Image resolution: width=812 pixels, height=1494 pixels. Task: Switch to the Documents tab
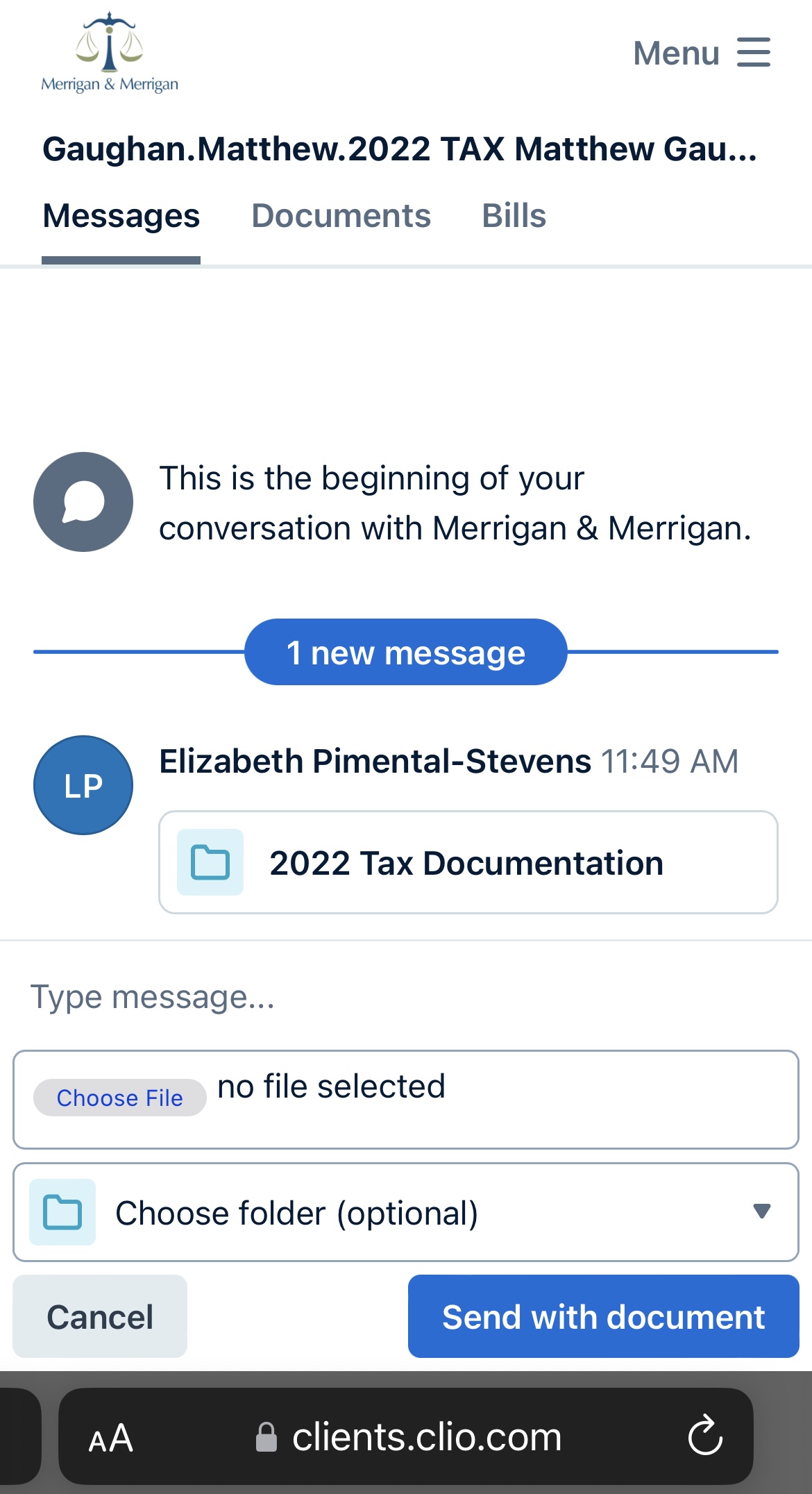tap(341, 216)
